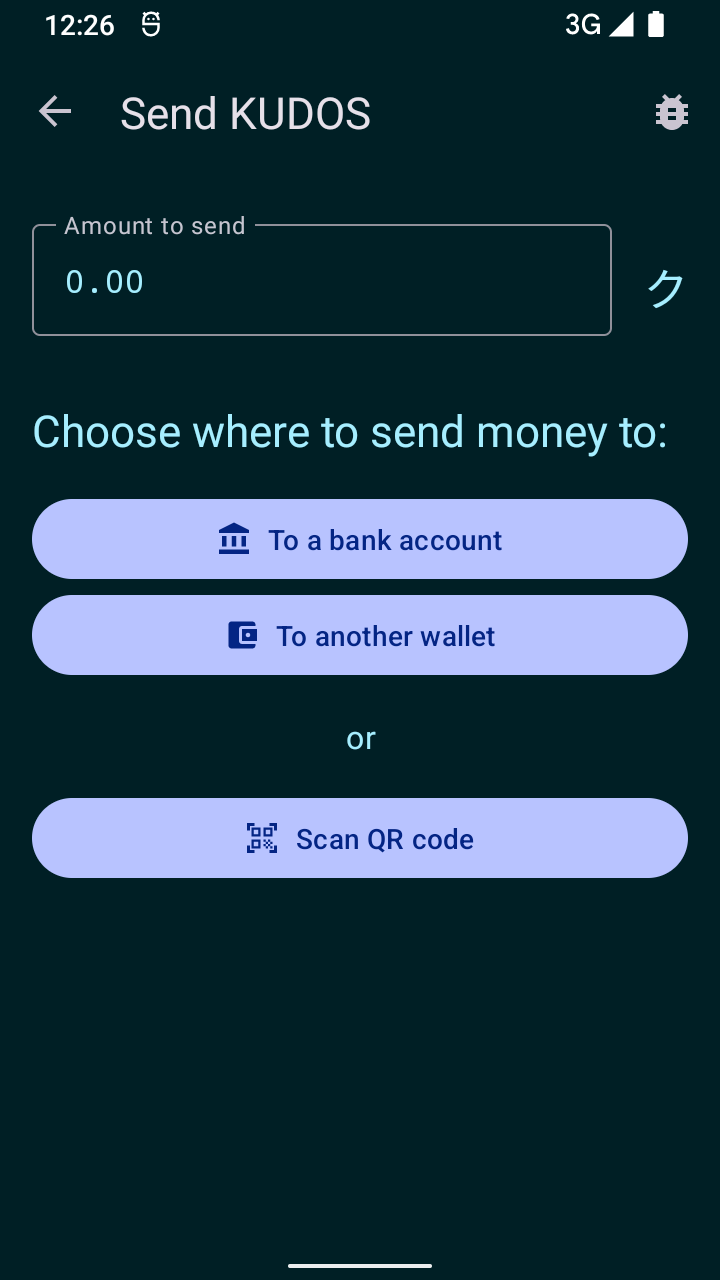
Task: Open the bug debug icon
Action: point(671,113)
